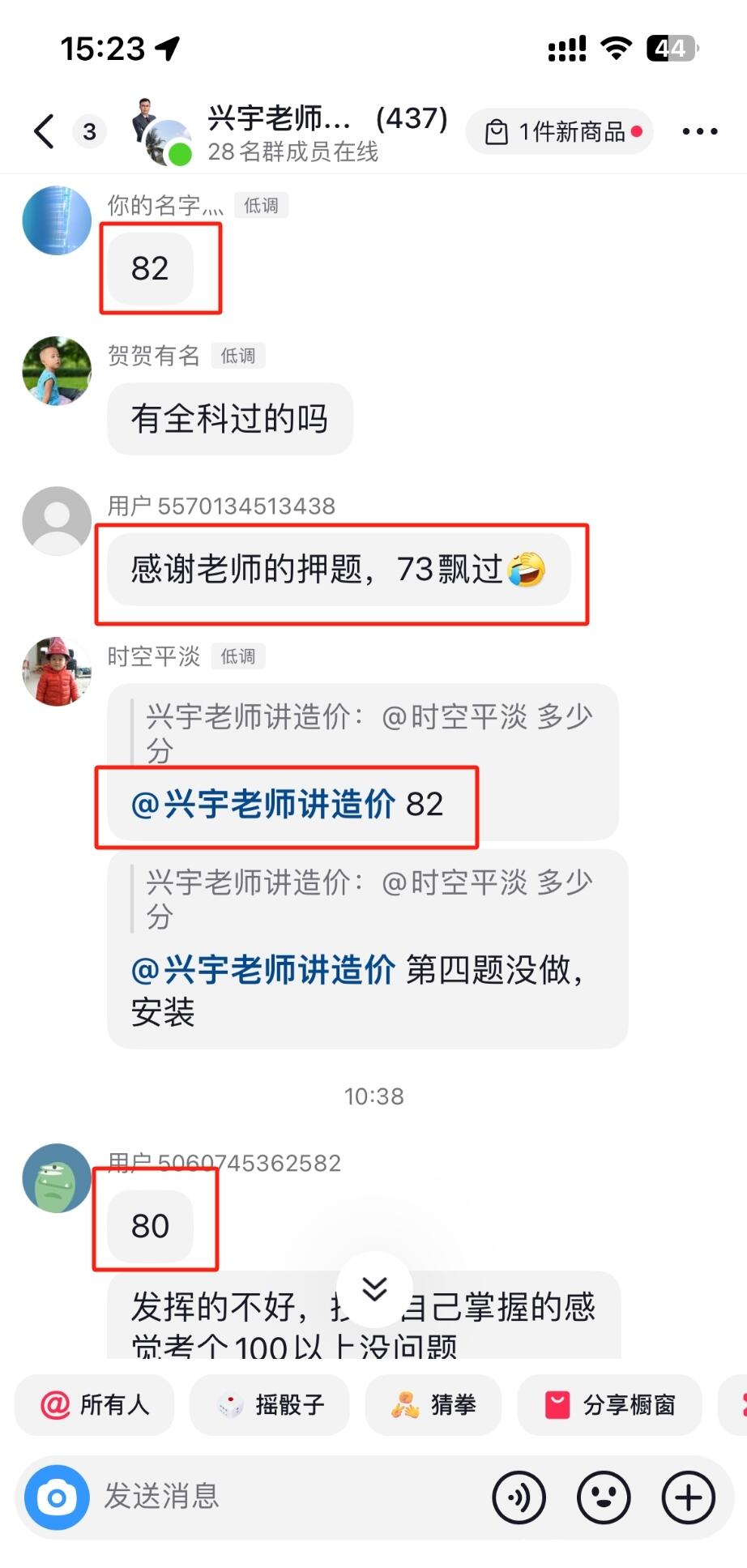The height and width of the screenshot is (1568, 747).
Task: Go back using the top-left arrow
Action: click(x=45, y=131)
